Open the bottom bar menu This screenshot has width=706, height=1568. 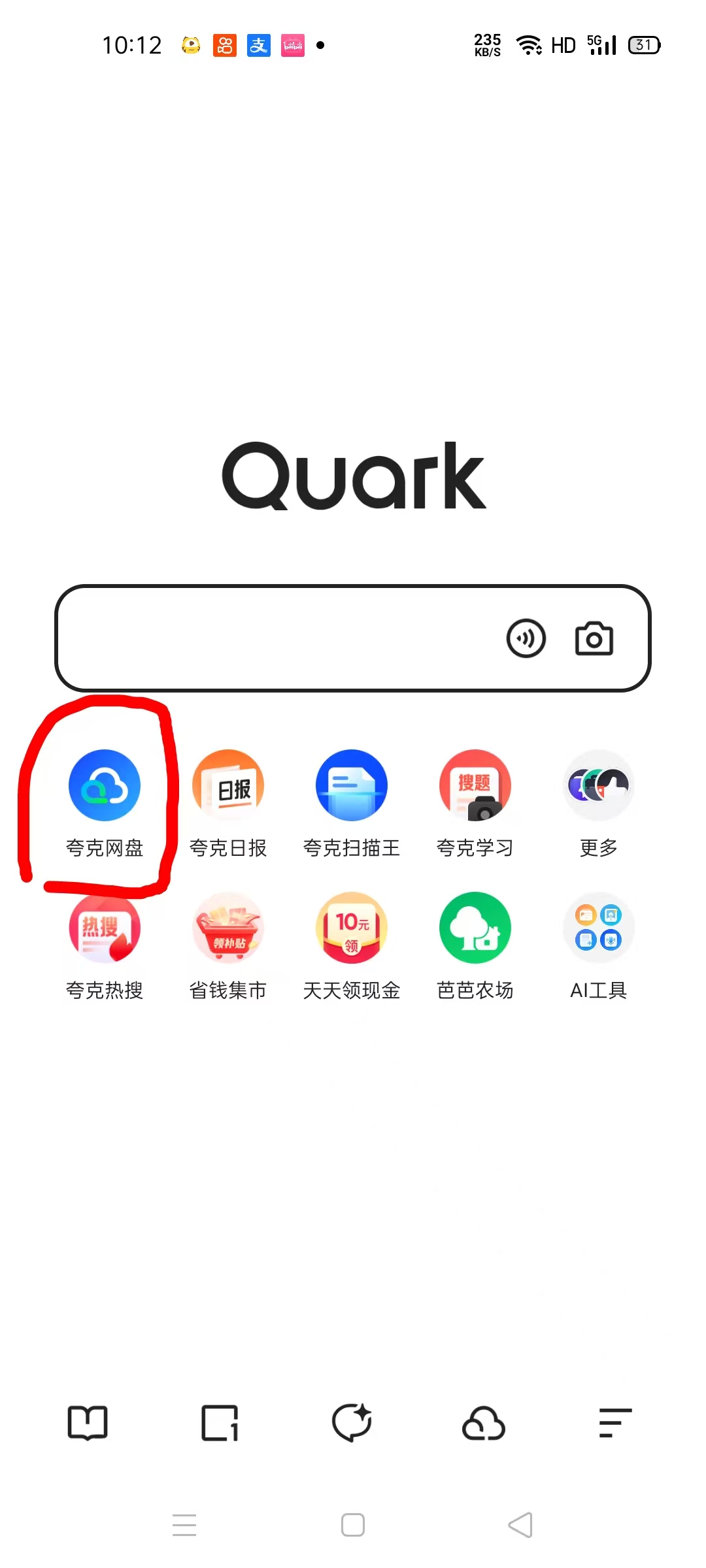pos(615,1422)
